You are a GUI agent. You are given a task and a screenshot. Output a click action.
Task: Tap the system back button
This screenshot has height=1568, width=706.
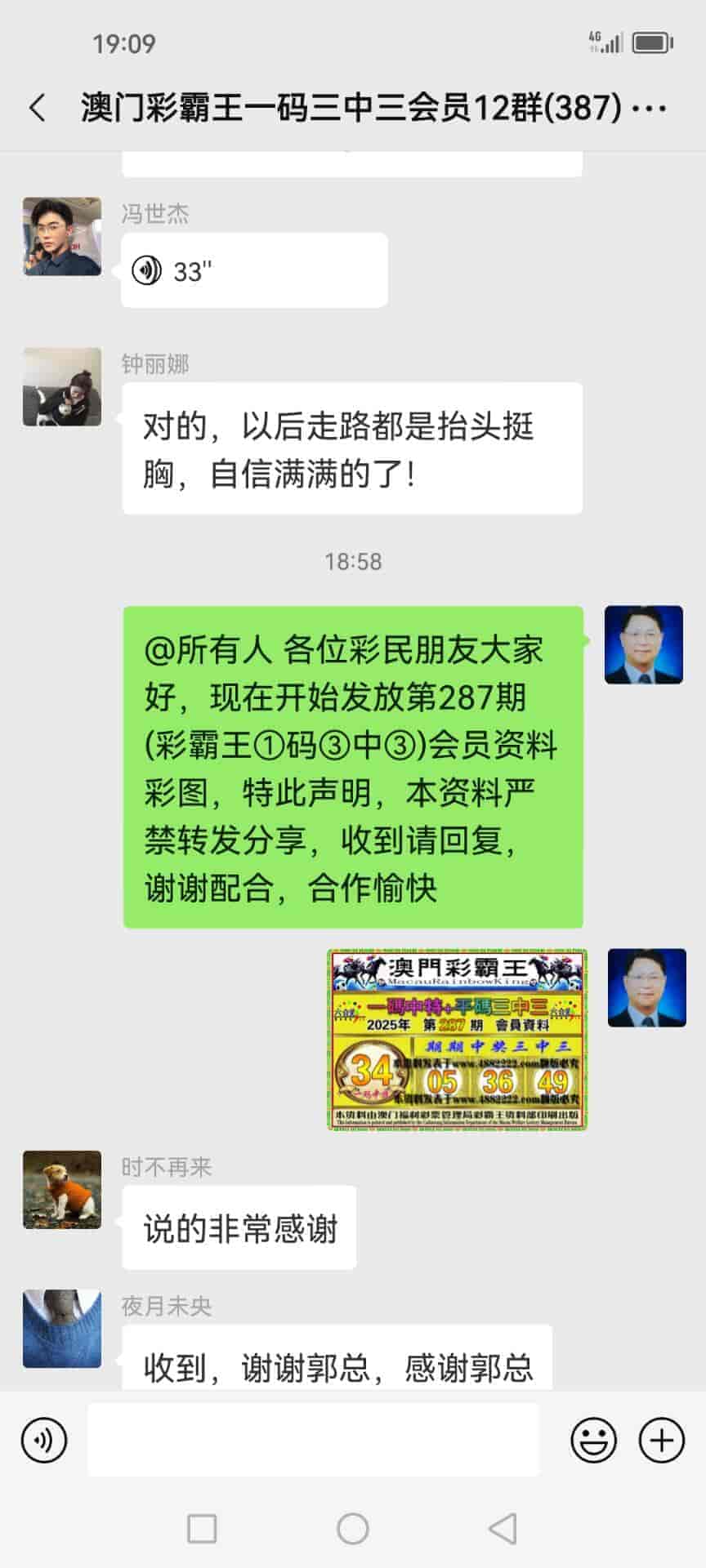pyautogui.click(x=503, y=1528)
